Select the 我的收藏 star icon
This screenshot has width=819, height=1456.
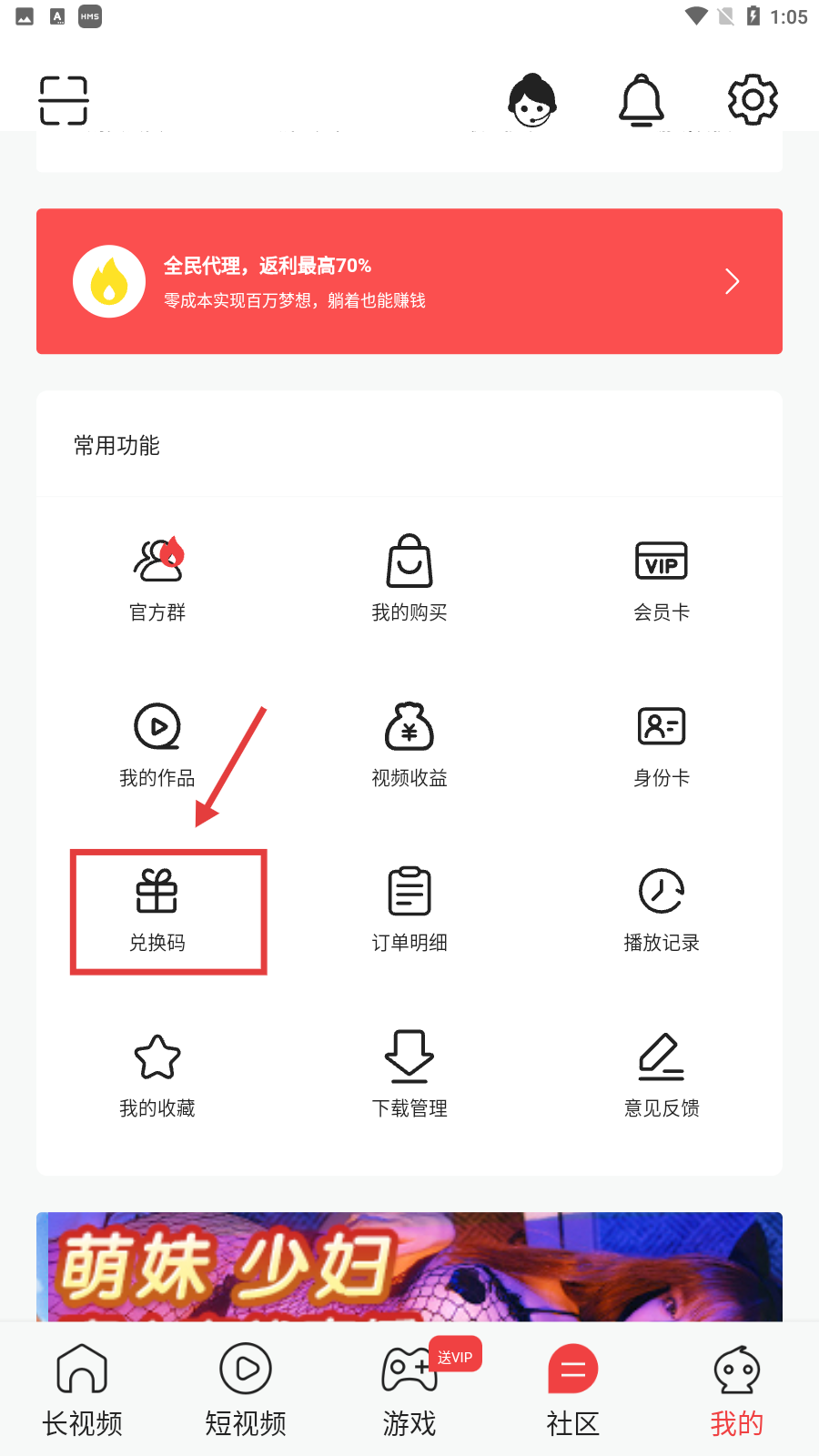pos(157,1072)
